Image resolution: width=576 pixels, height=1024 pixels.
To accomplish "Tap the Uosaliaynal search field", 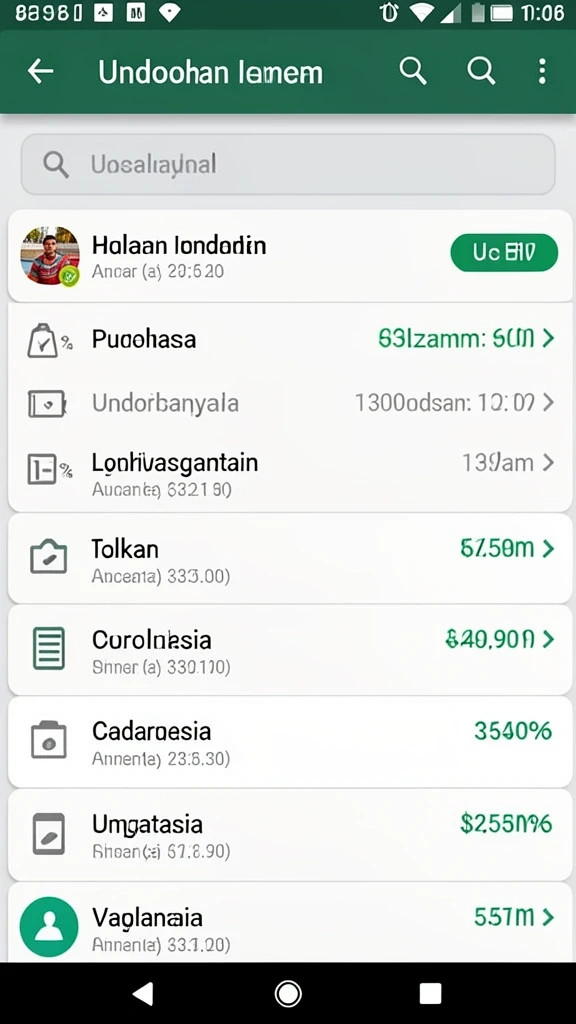I will (288, 165).
